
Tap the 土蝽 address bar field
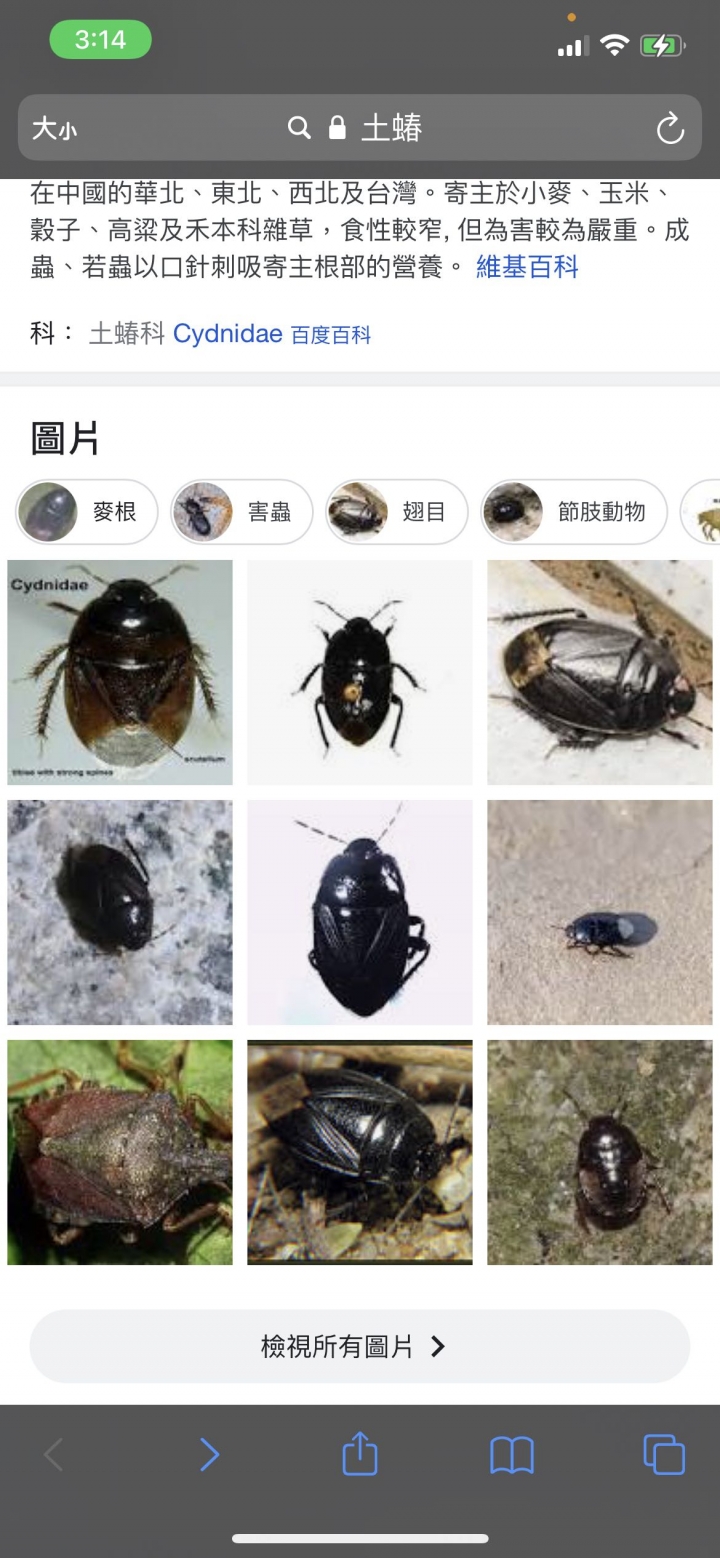click(400, 127)
